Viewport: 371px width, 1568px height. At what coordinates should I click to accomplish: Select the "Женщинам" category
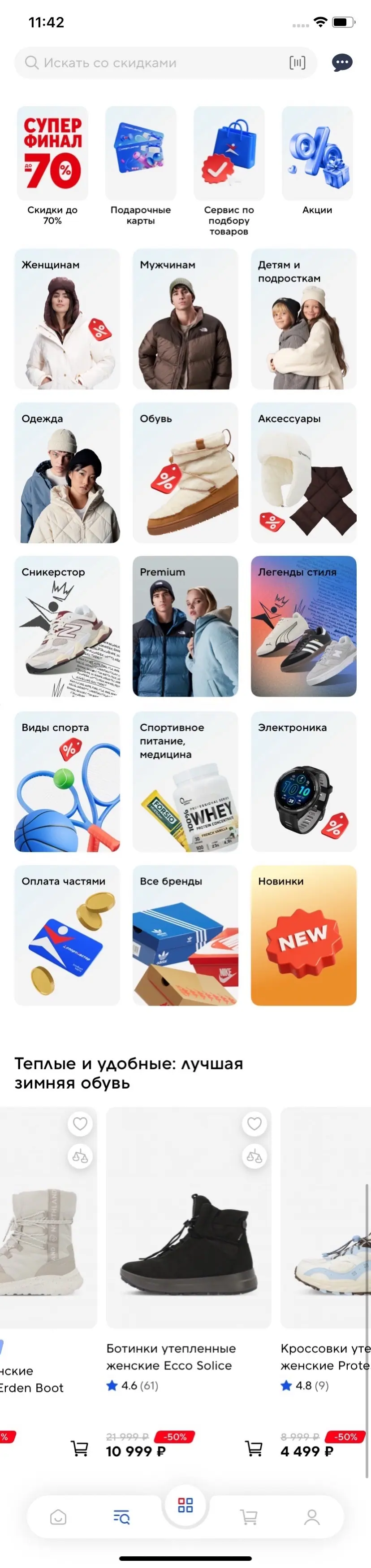pos(67,319)
